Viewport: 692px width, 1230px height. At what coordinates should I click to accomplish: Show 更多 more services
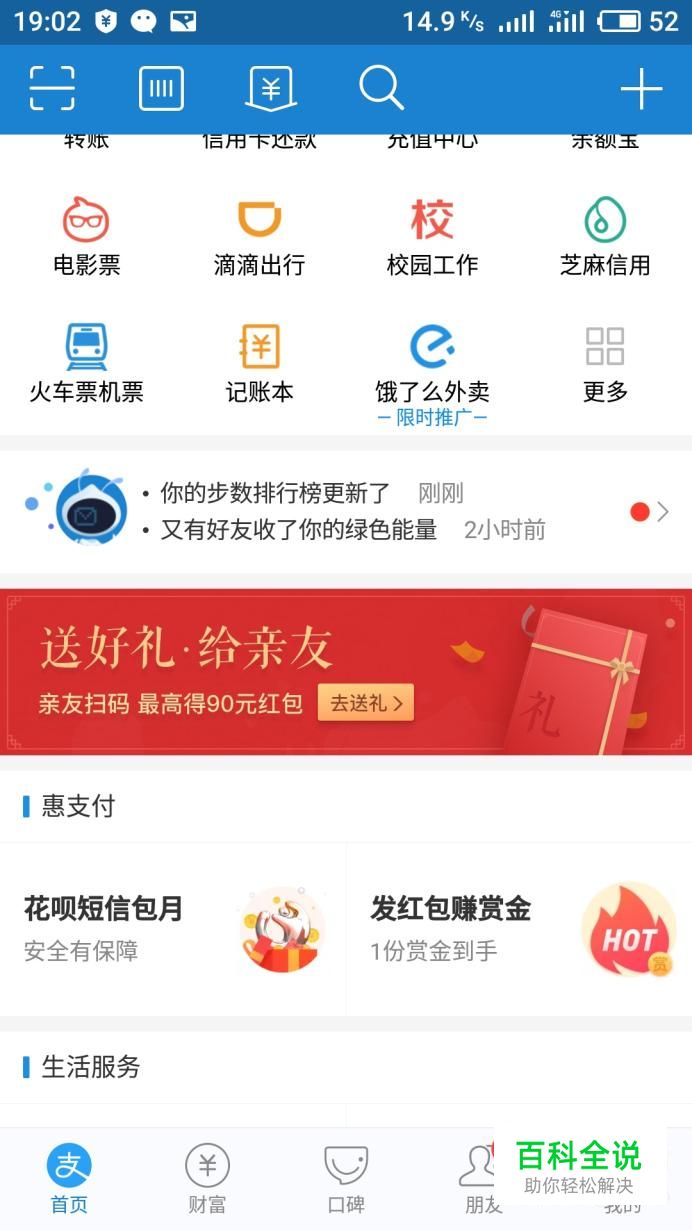click(605, 362)
